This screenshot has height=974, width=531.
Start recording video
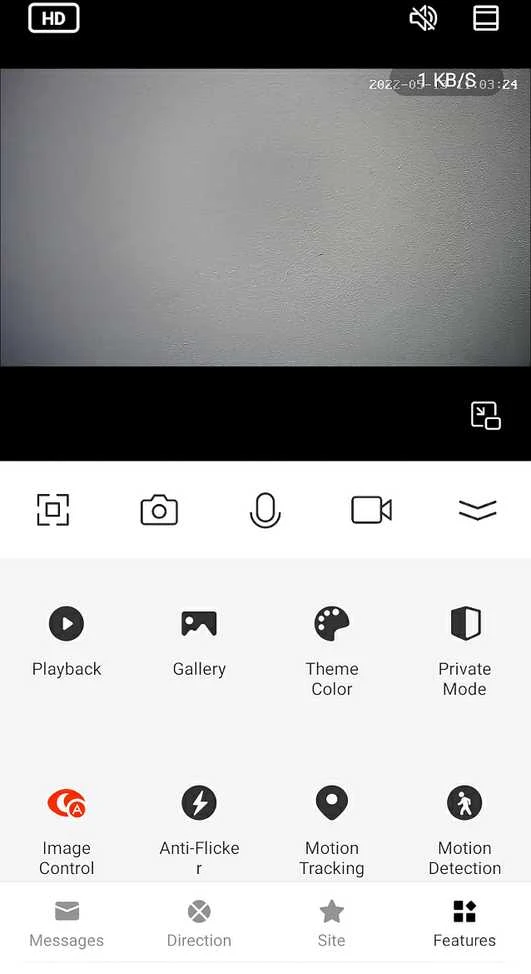click(x=371, y=510)
